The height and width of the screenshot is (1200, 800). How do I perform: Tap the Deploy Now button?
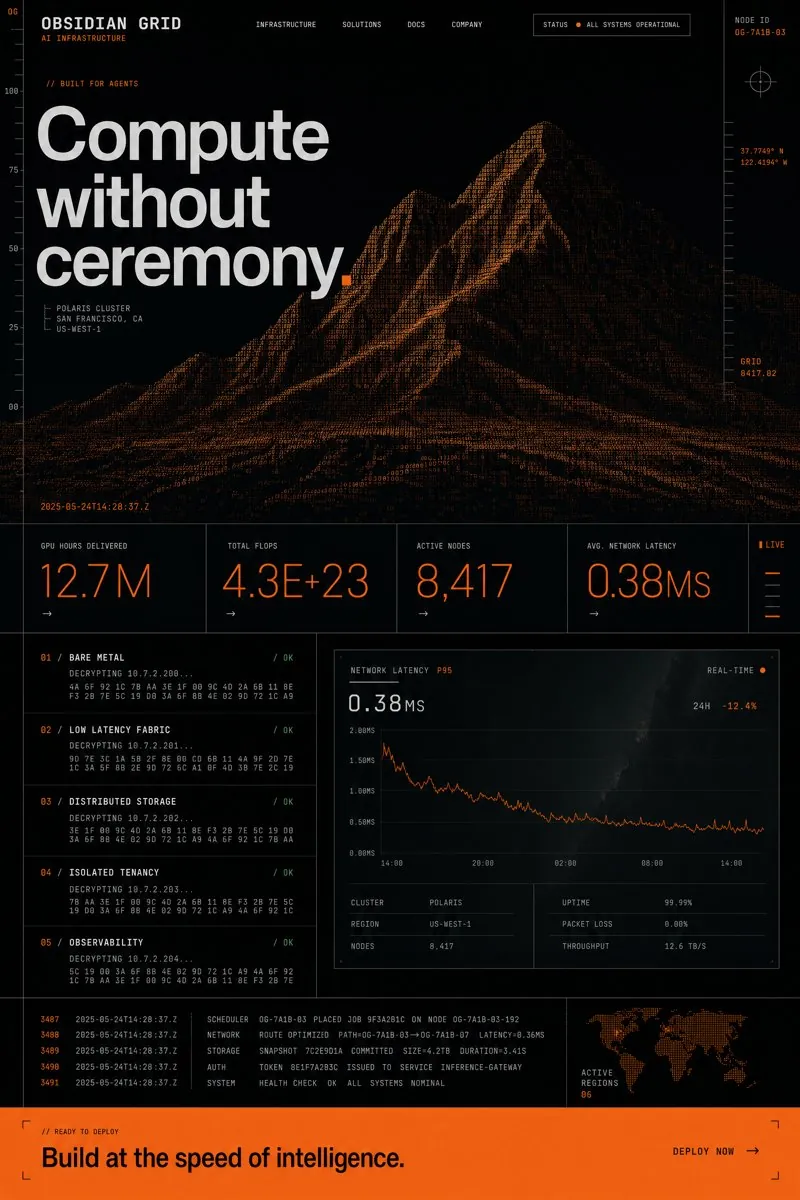pos(716,1151)
